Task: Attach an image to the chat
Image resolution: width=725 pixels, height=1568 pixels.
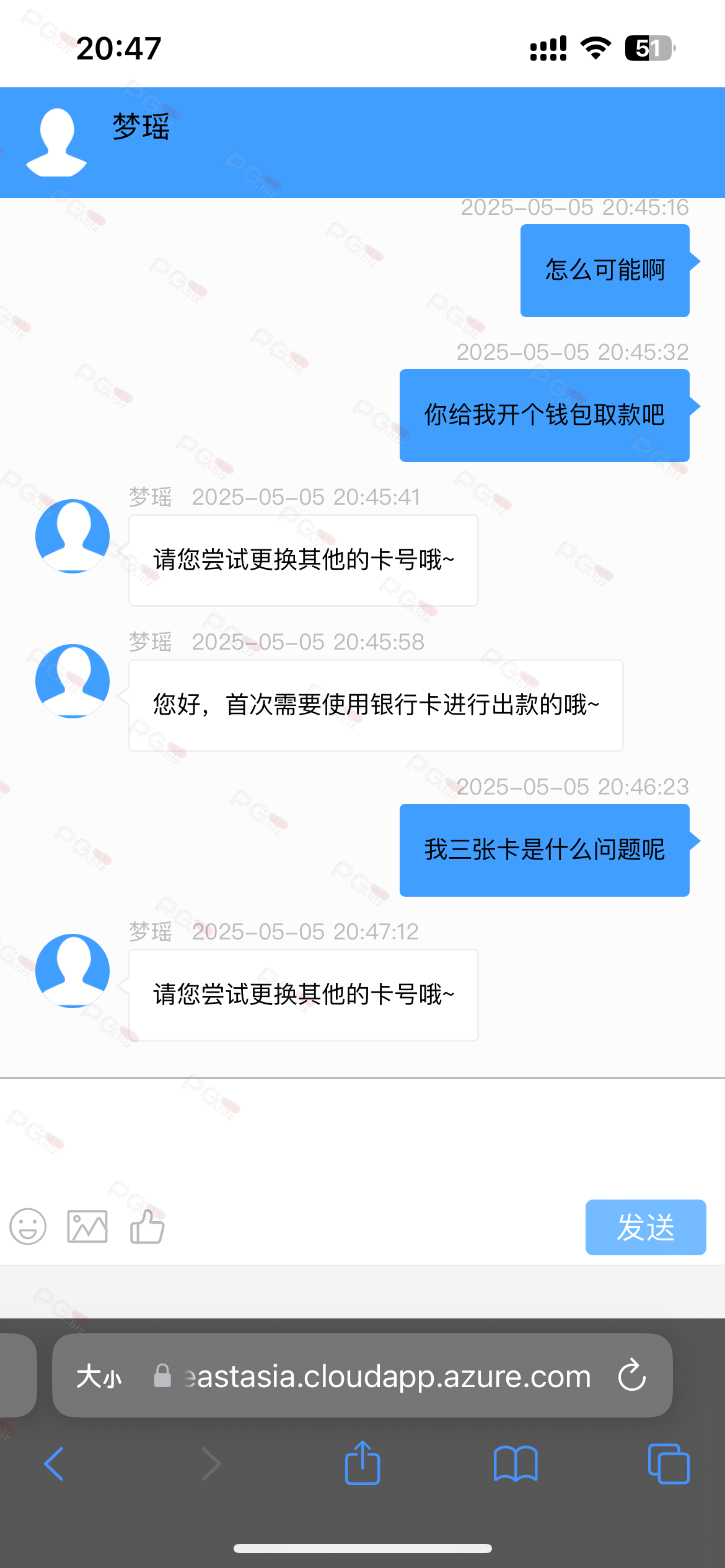Action: coord(87,1226)
